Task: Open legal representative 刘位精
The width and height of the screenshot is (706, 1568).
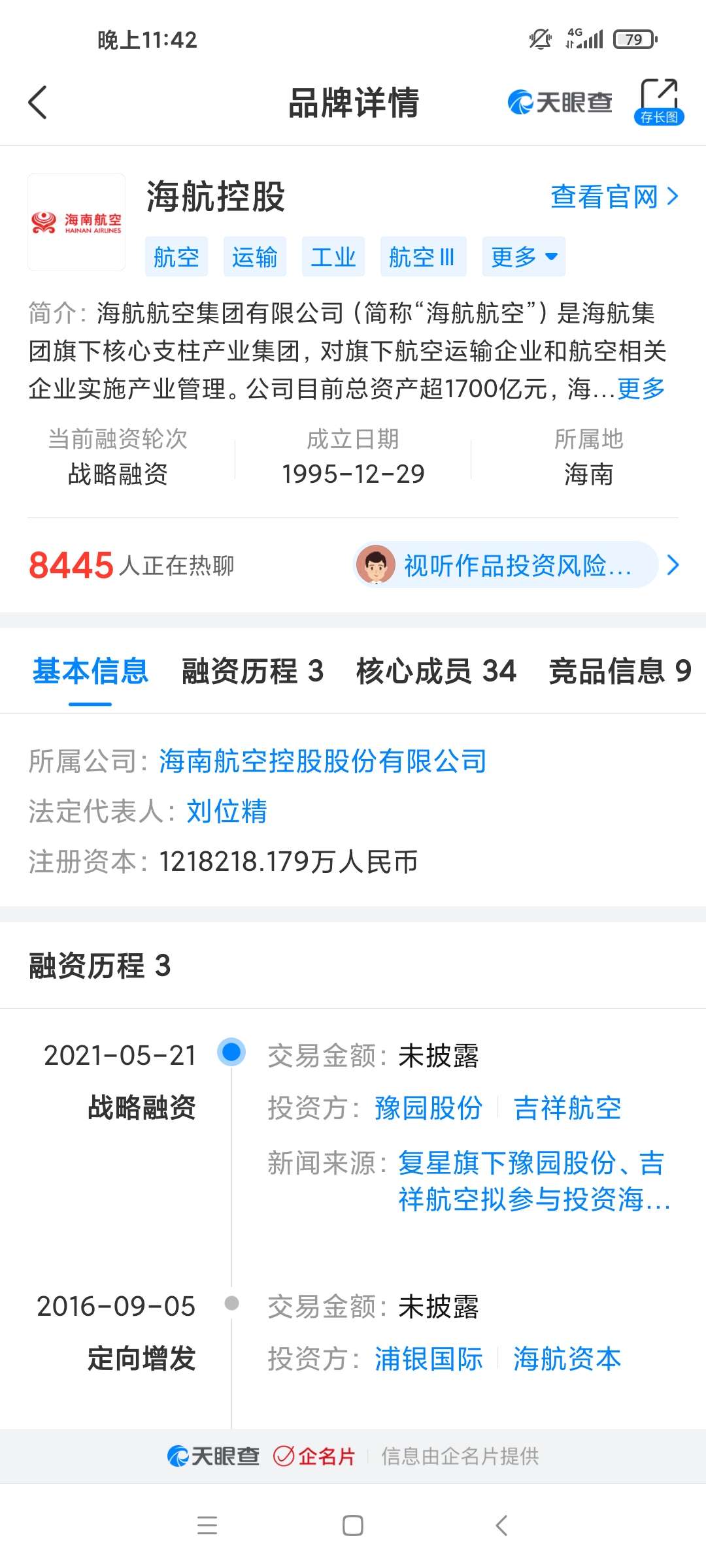Action: [227, 811]
